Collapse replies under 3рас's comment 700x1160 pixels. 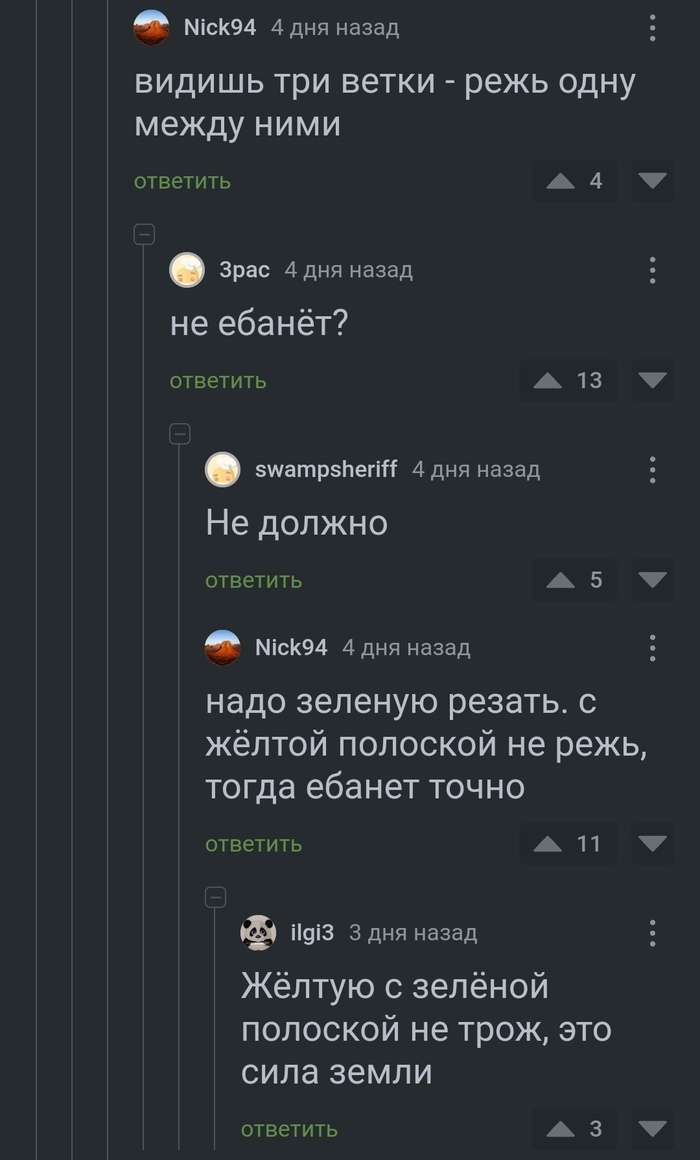click(x=180, y=434)
